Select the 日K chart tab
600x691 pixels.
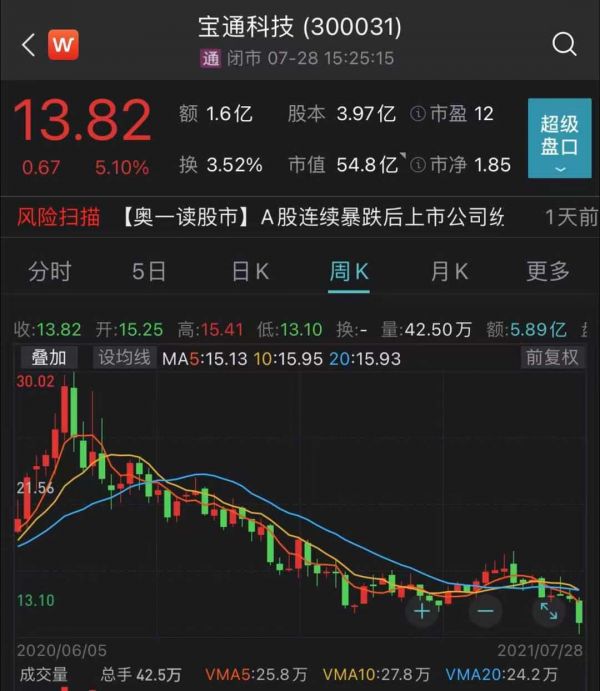(x=249, y=271)
